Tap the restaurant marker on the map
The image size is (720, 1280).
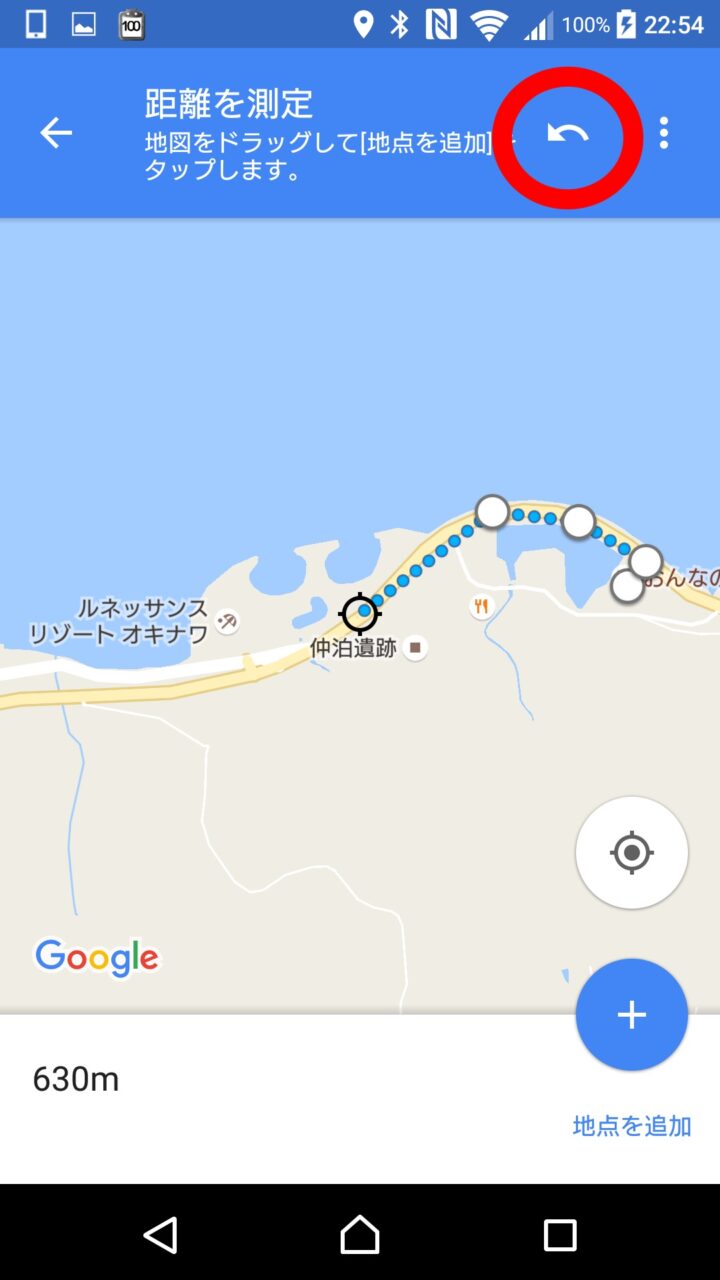[x=482, y=606]
